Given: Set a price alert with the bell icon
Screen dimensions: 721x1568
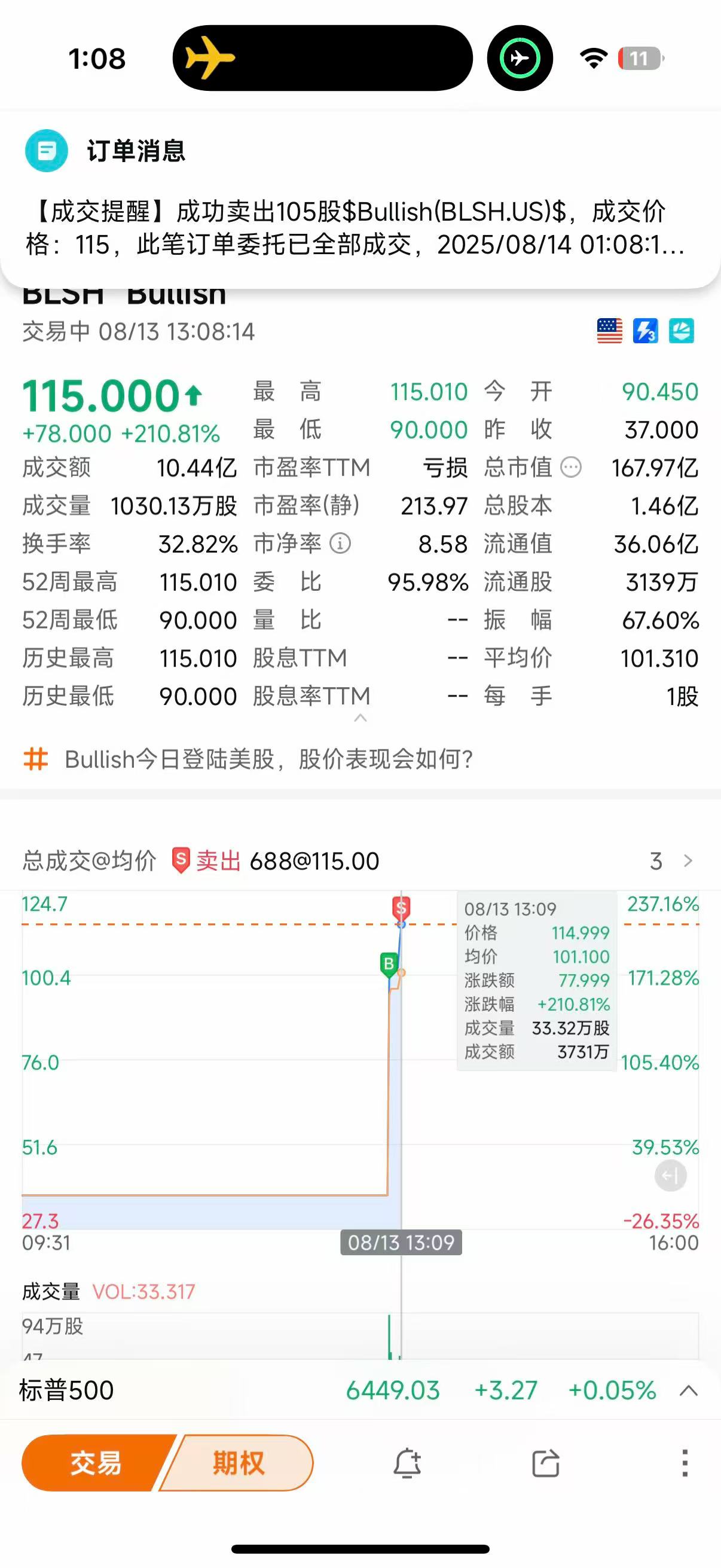Looking at the screenshot, I should tap(407, 1463).
